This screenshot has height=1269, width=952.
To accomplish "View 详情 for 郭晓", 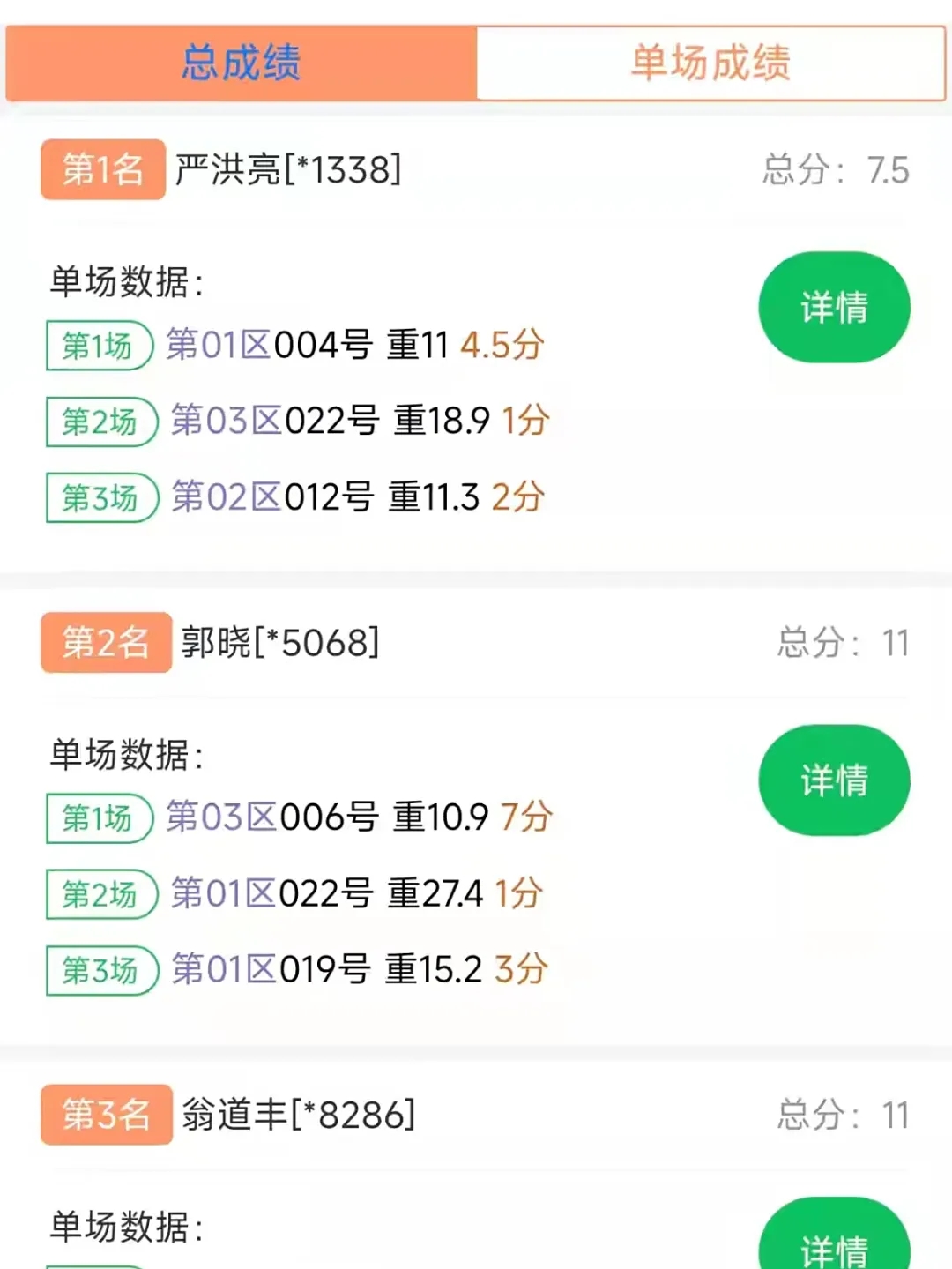I will click(834, 780).
